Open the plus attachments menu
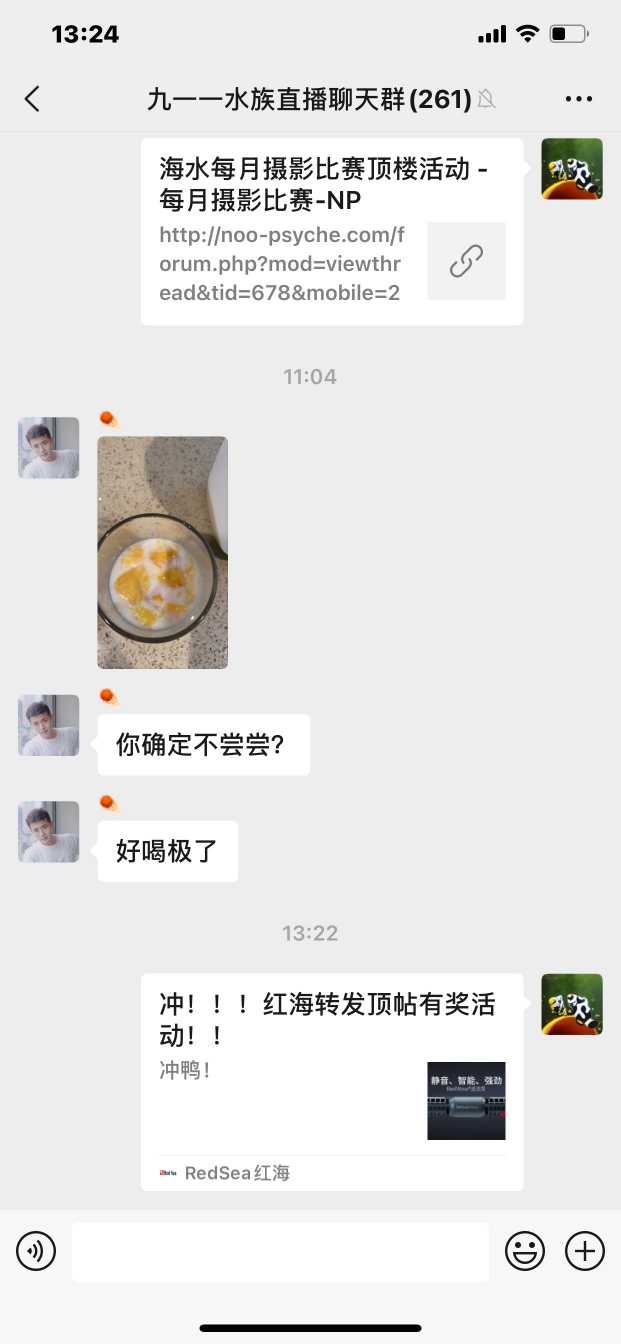Image resolution: width=621 pixels, height=1344 pixels. (x=585, y=1251)
